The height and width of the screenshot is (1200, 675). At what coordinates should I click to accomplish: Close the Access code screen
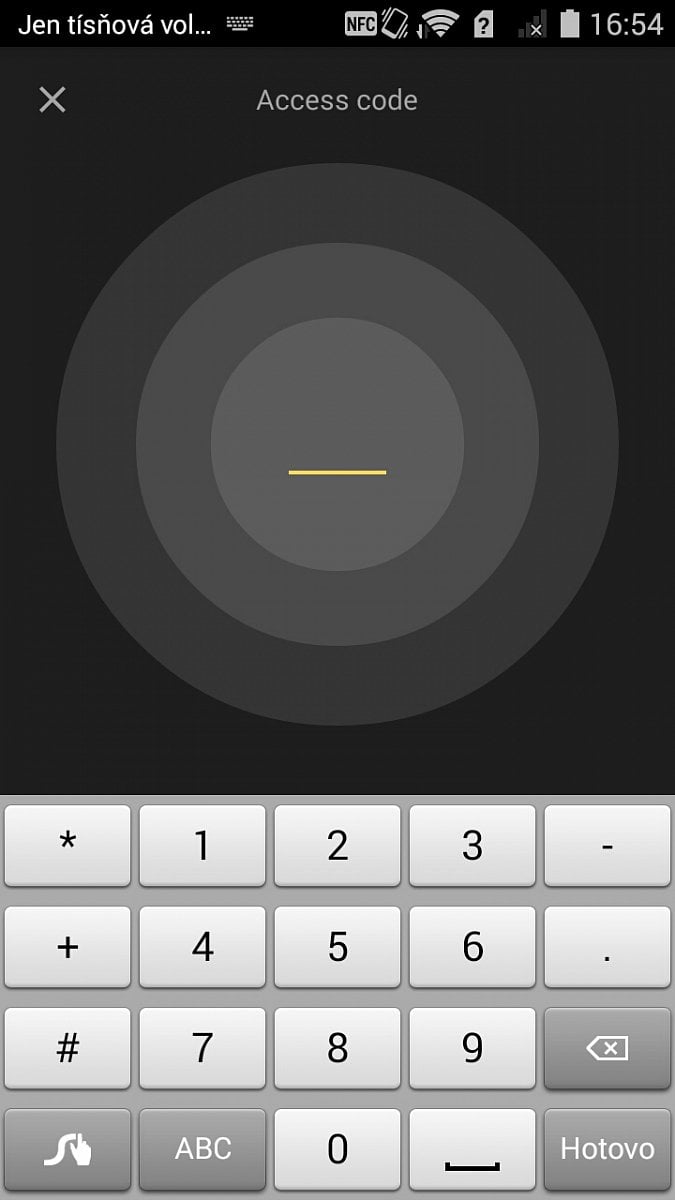click(52, 100)
